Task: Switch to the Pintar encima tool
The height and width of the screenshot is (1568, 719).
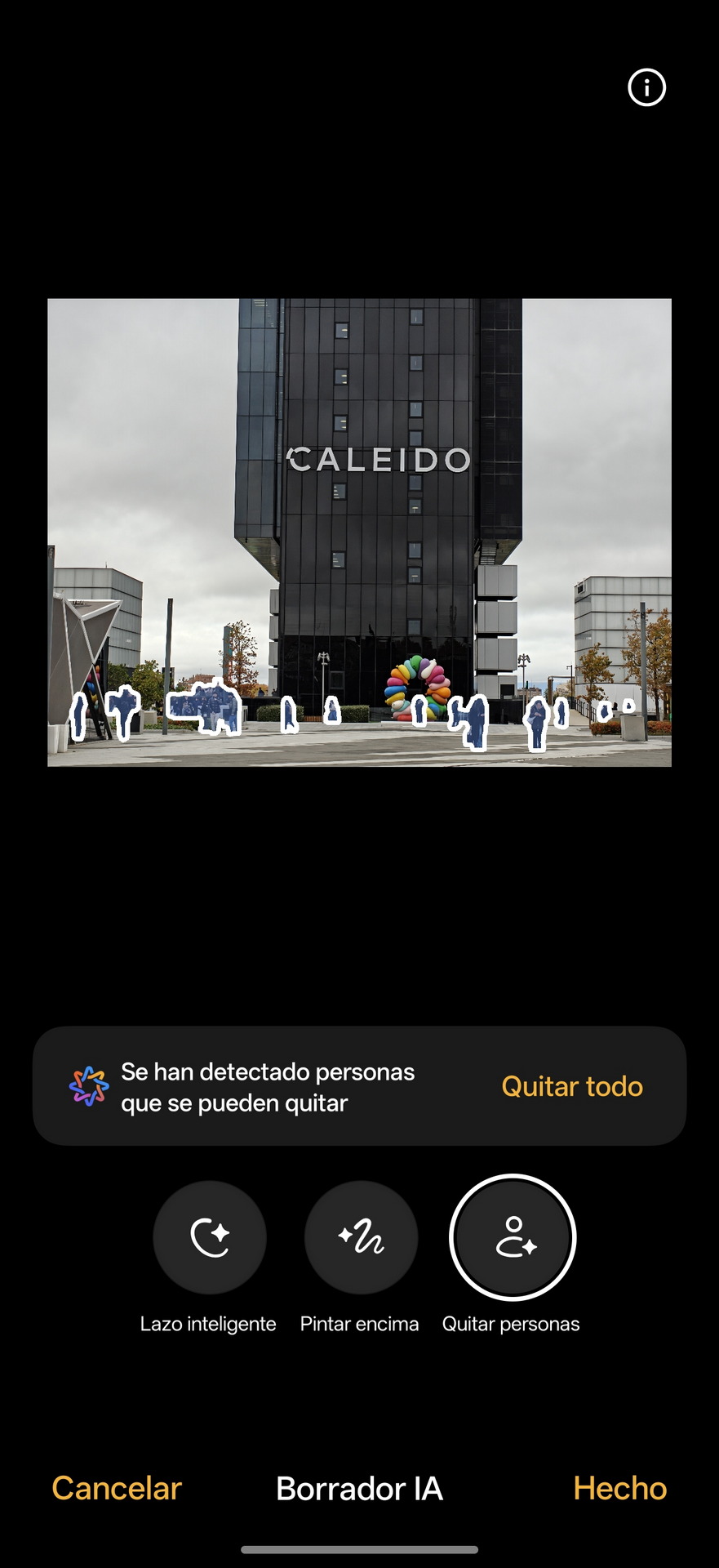Action: click(x=361, y=1237)
